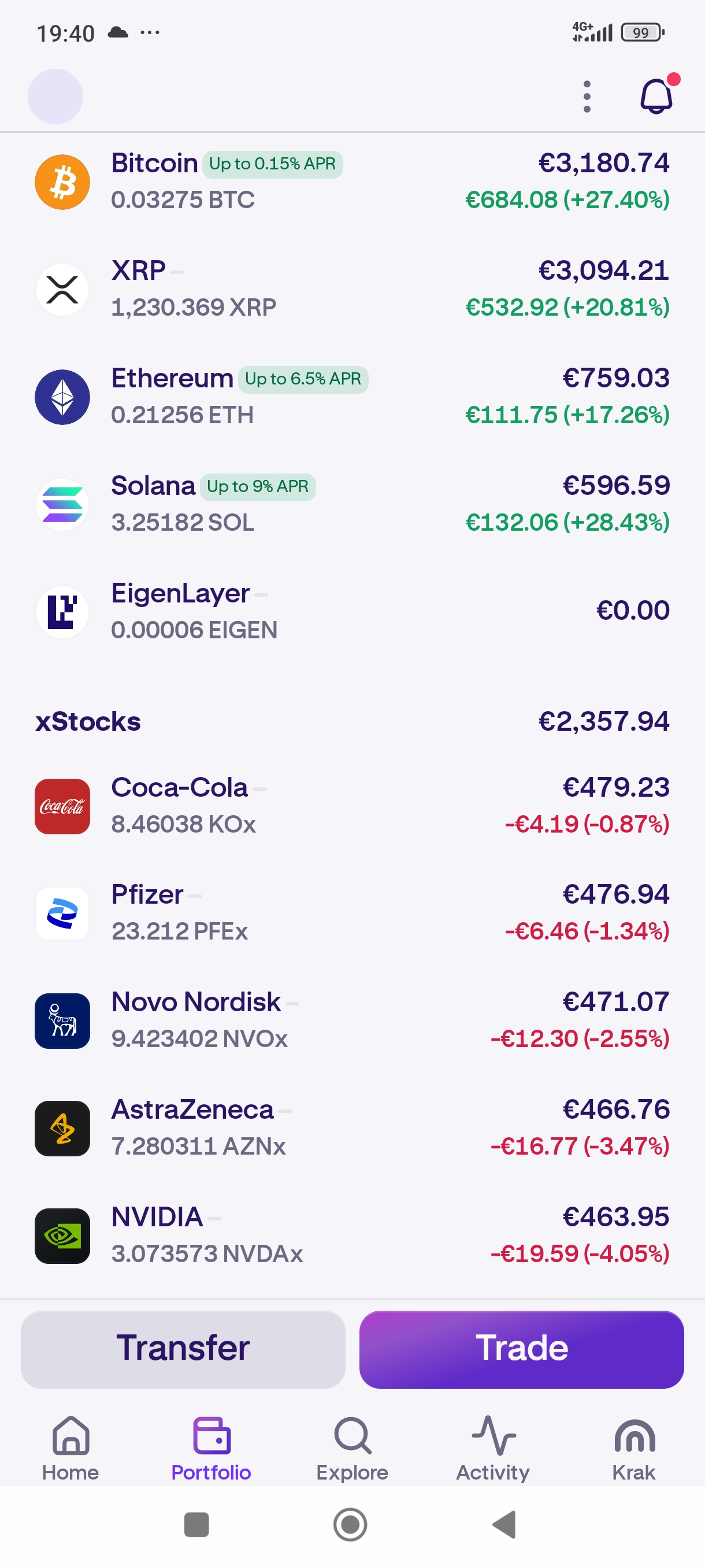Open the Bitcoin holding row

click(353, 182)
